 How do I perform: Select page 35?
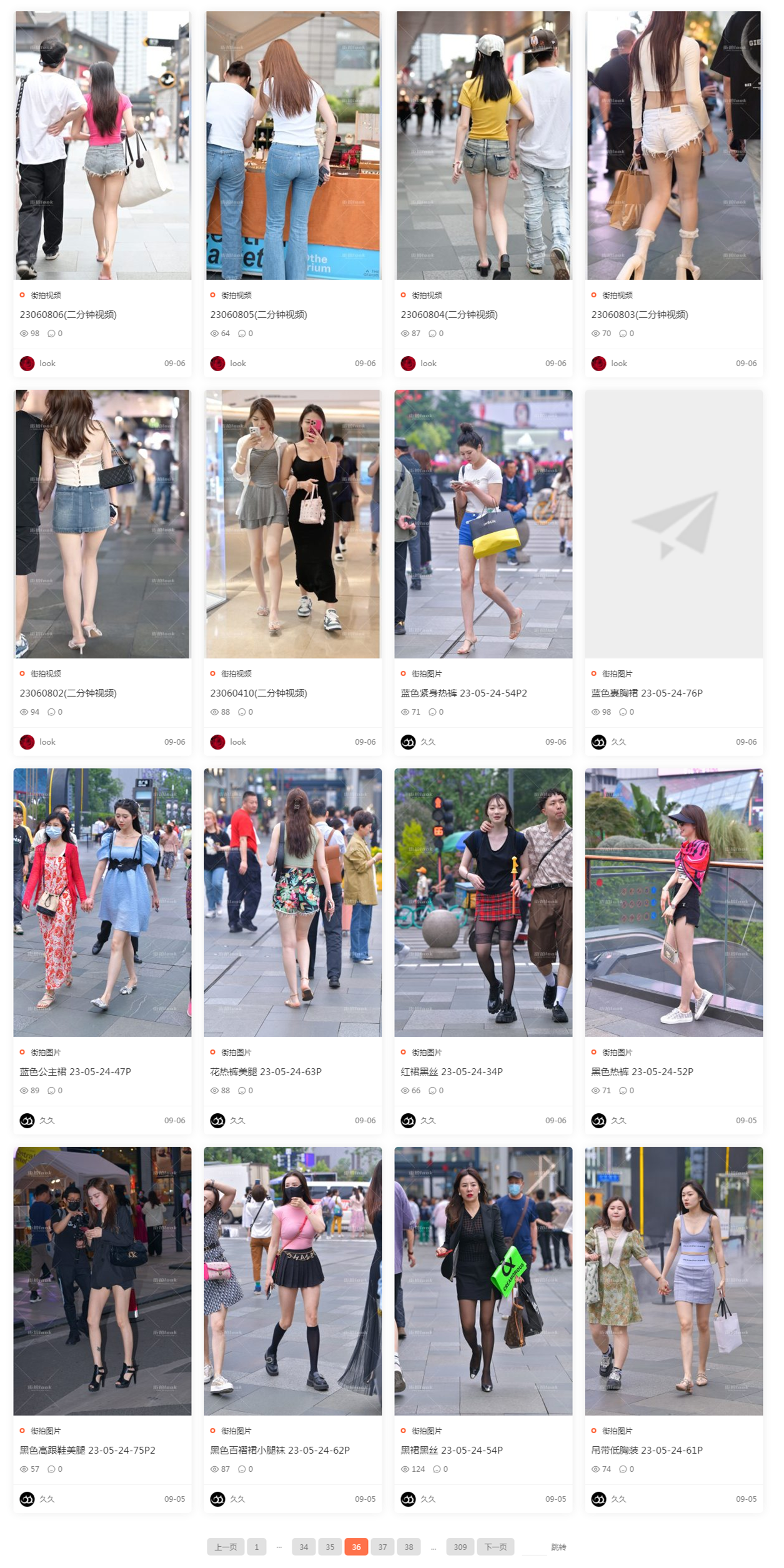coord(330,1547)
